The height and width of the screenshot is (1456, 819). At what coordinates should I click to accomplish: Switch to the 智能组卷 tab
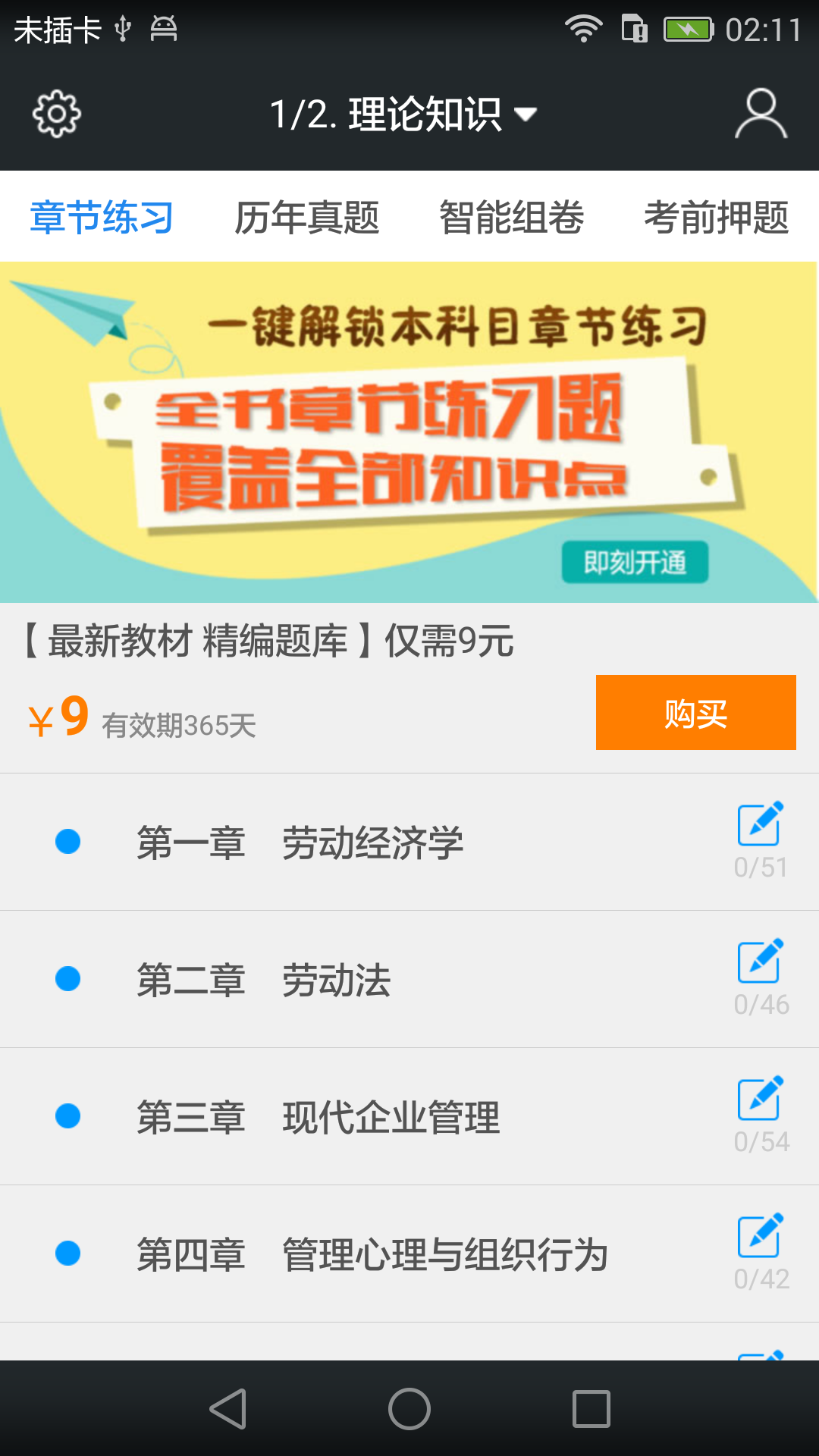tap(511, 218)
